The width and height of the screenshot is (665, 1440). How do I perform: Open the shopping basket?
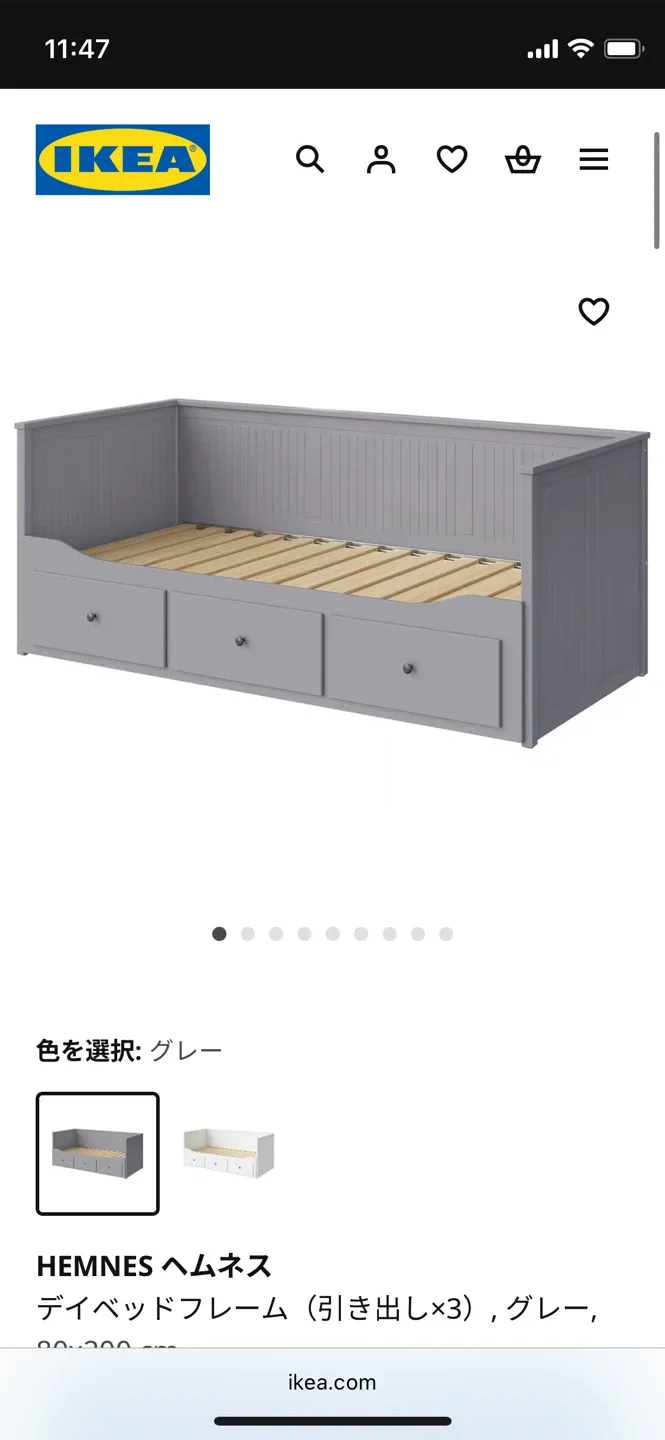pyautogui.click(x=523, y=159)
